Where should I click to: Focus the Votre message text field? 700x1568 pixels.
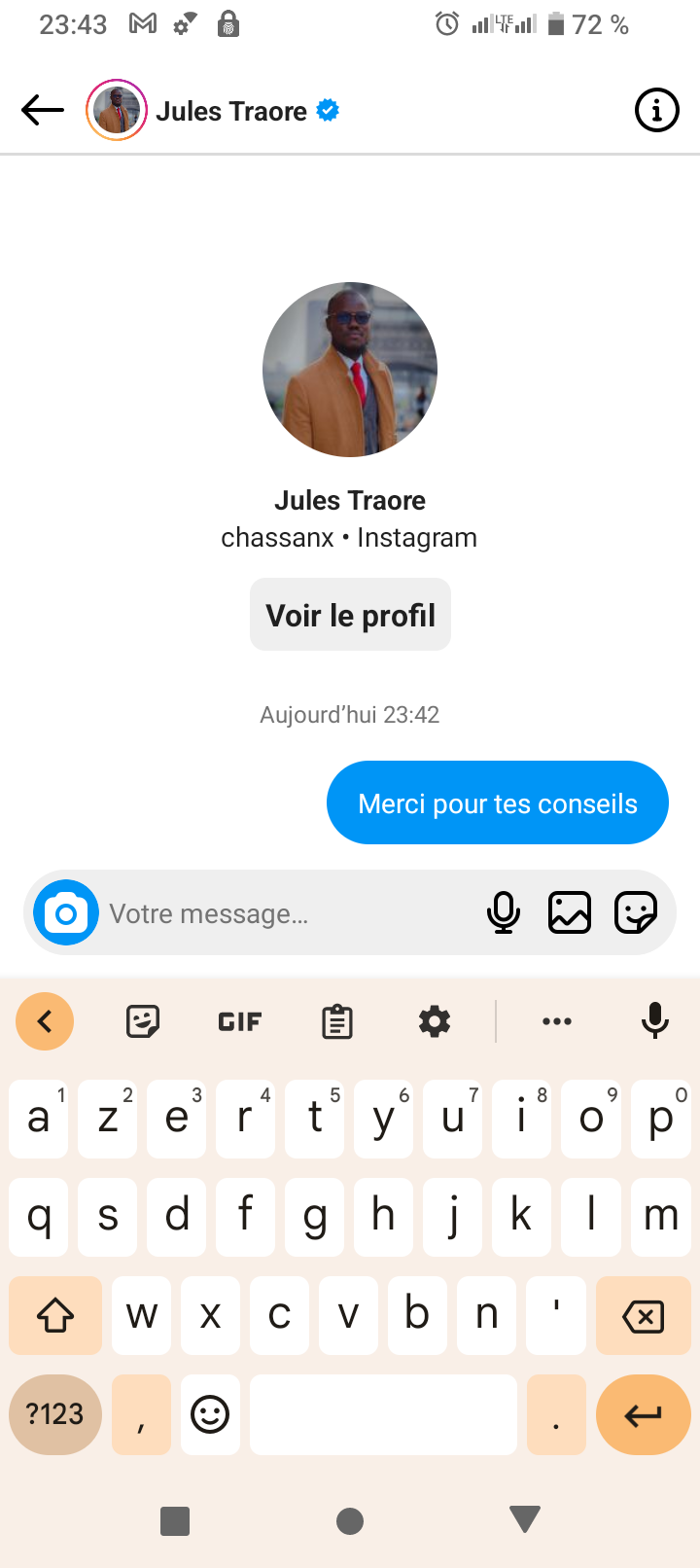click(x=292, y=913)
